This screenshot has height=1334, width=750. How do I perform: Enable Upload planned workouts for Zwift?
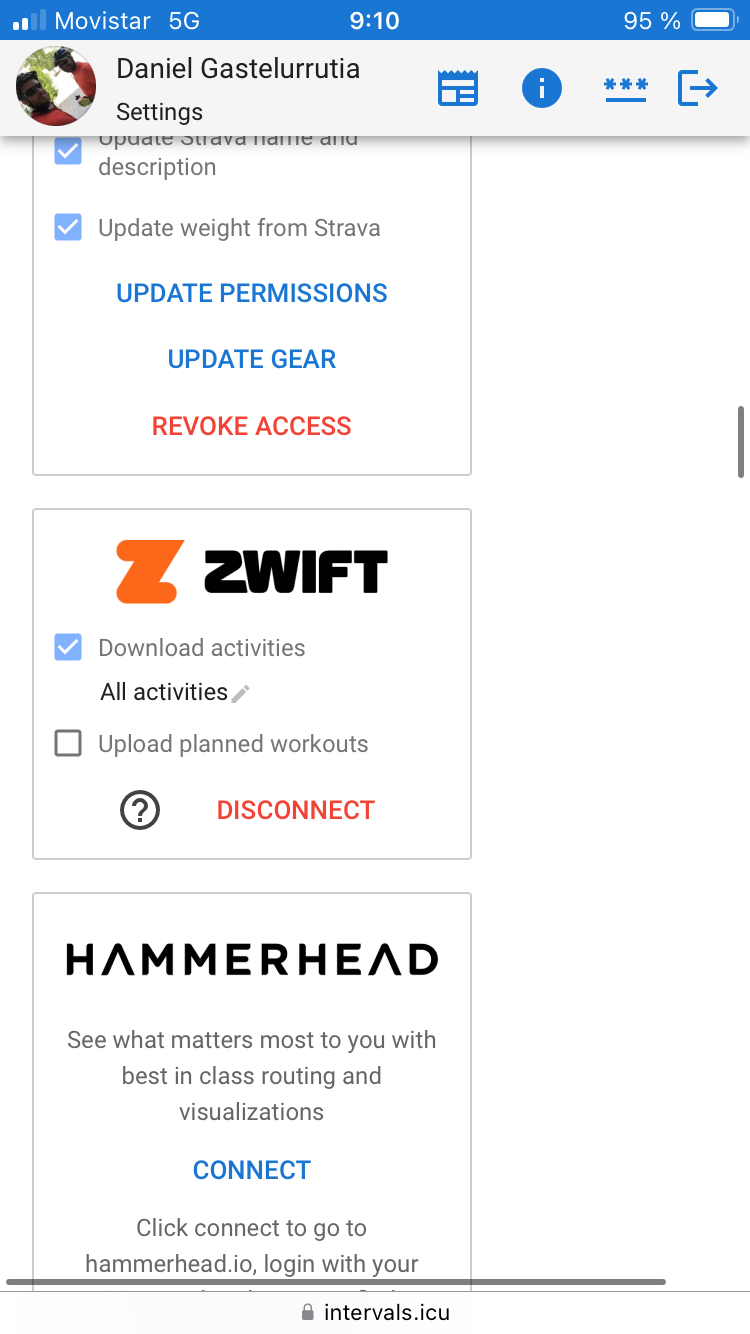point(68,743)
